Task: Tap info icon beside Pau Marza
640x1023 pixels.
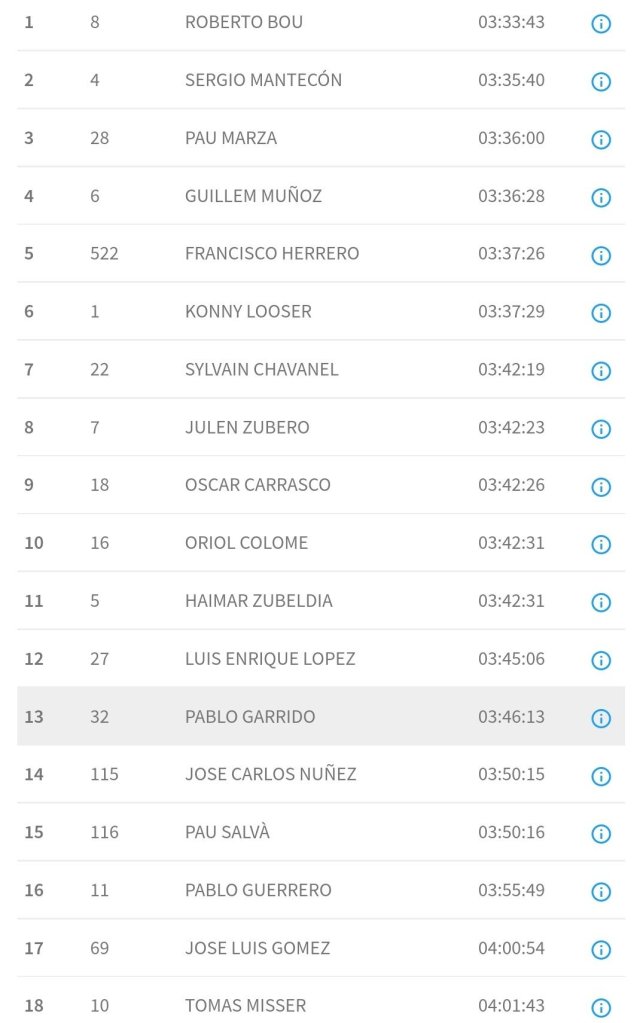Action: click(x=601, y=140)
